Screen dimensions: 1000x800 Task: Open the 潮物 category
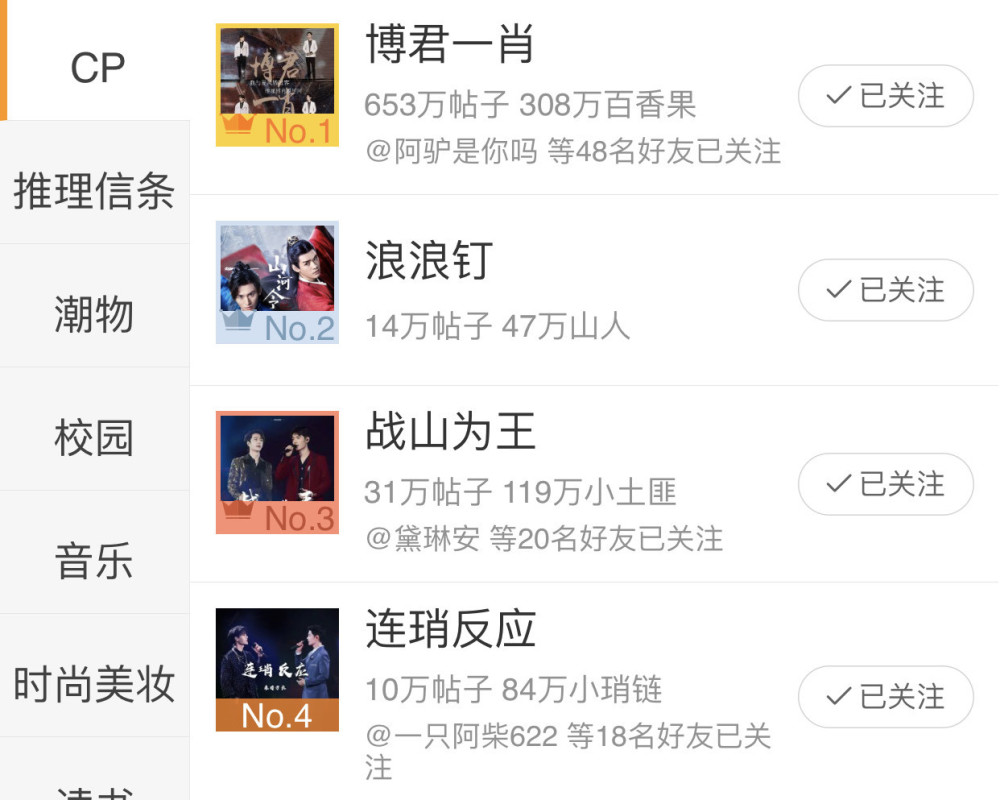[x=94, y=314]
